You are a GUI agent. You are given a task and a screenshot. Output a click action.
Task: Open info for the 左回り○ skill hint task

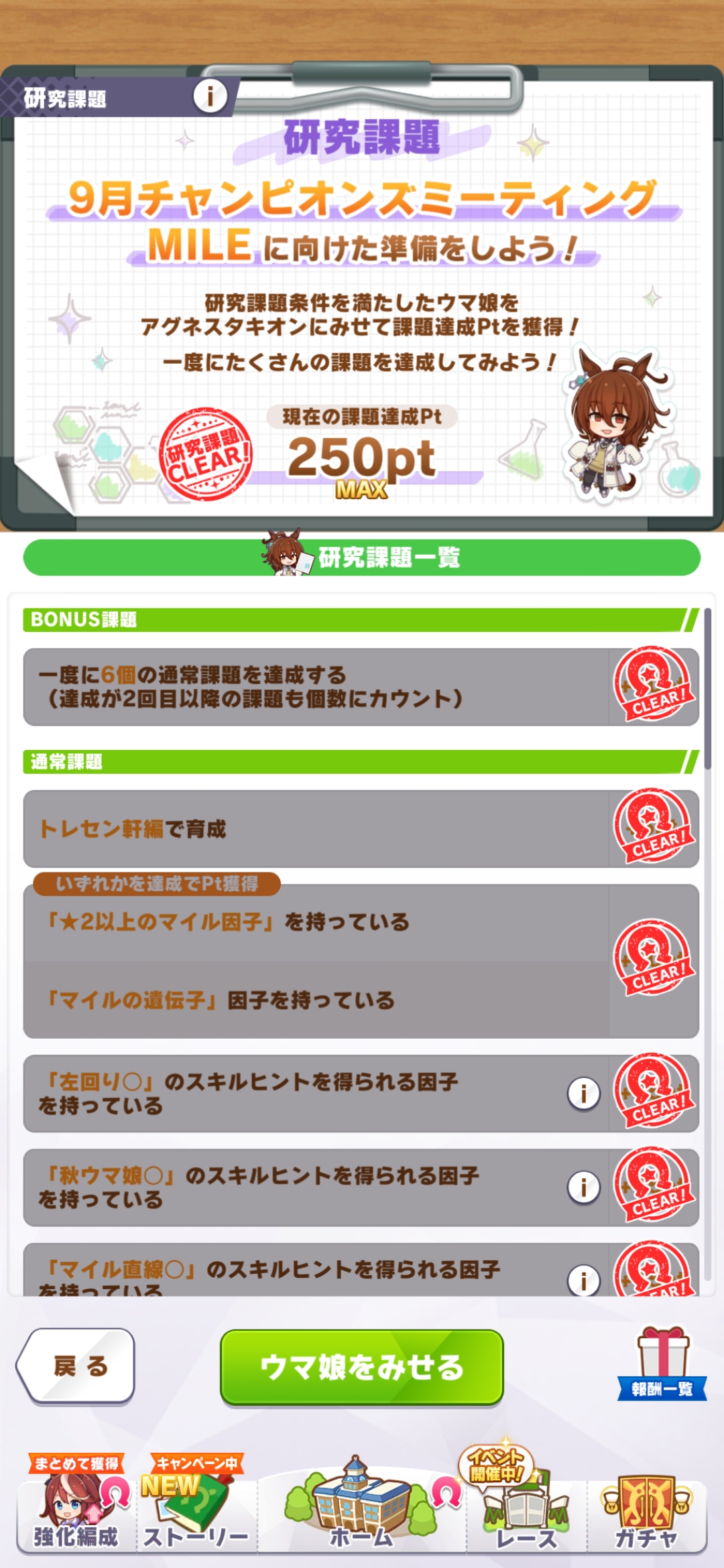pos(584,1094)
